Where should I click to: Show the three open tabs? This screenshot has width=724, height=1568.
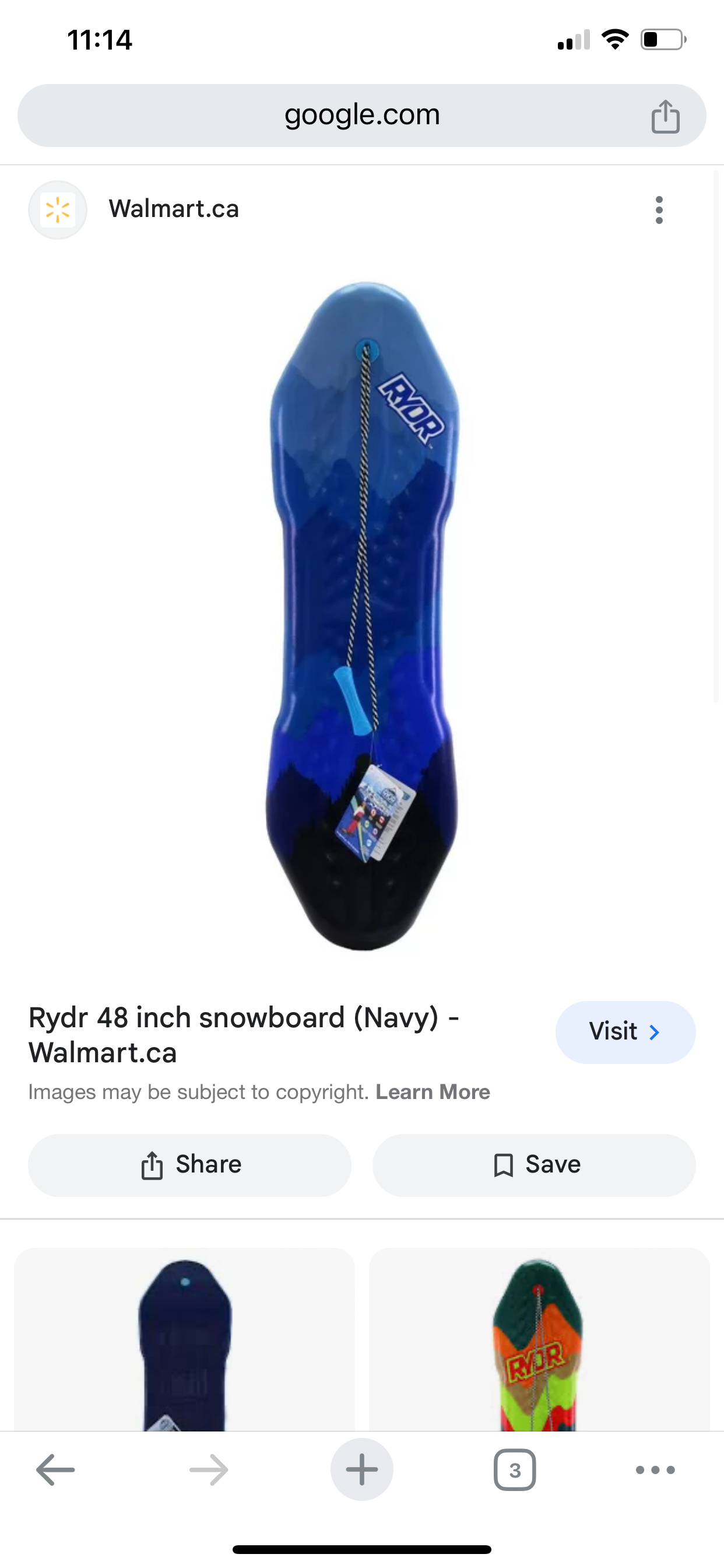pyautogui.click(x=515, y=1470)
